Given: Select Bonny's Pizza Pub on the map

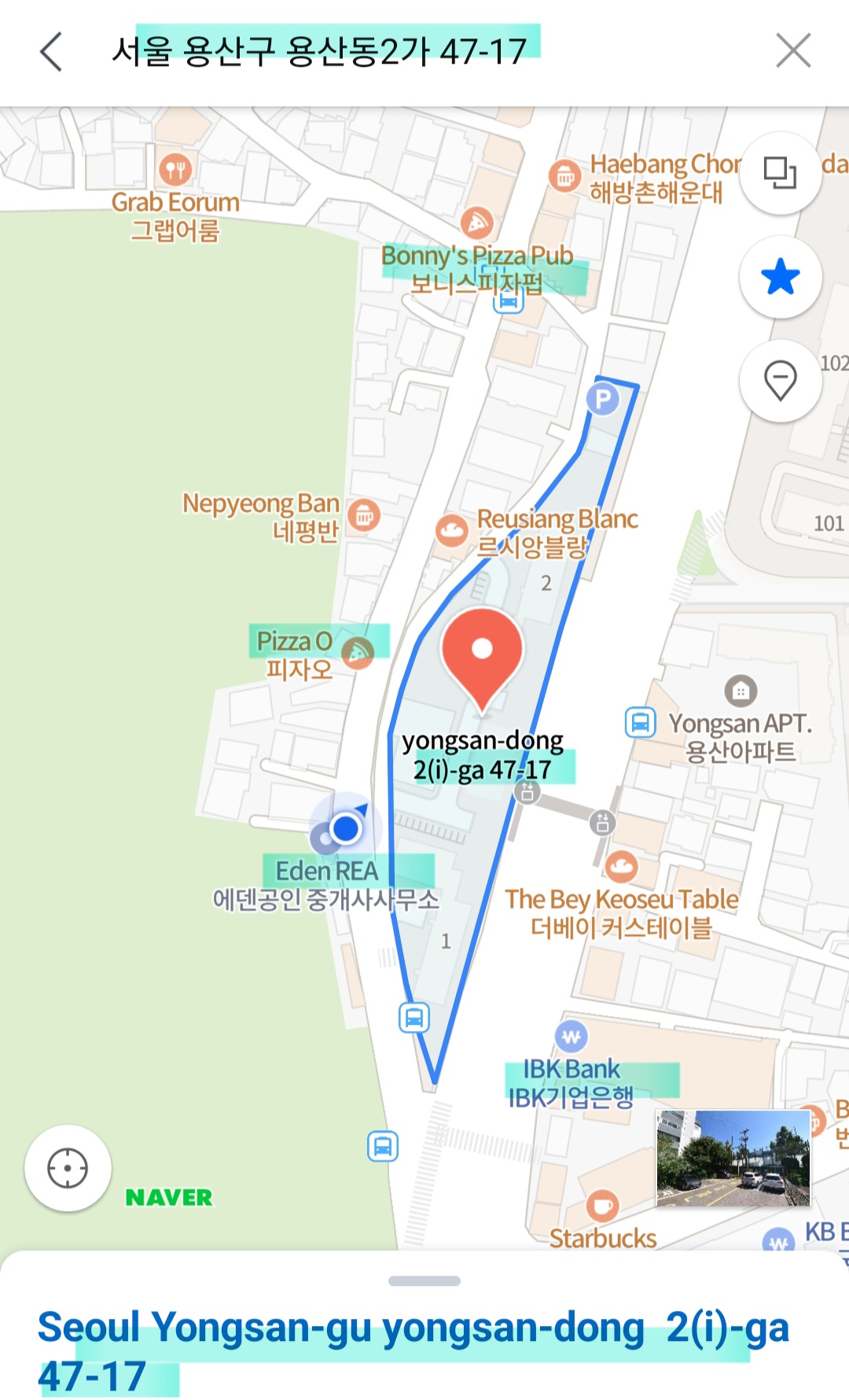Looking at the screenshot, I should click(476, 224).
